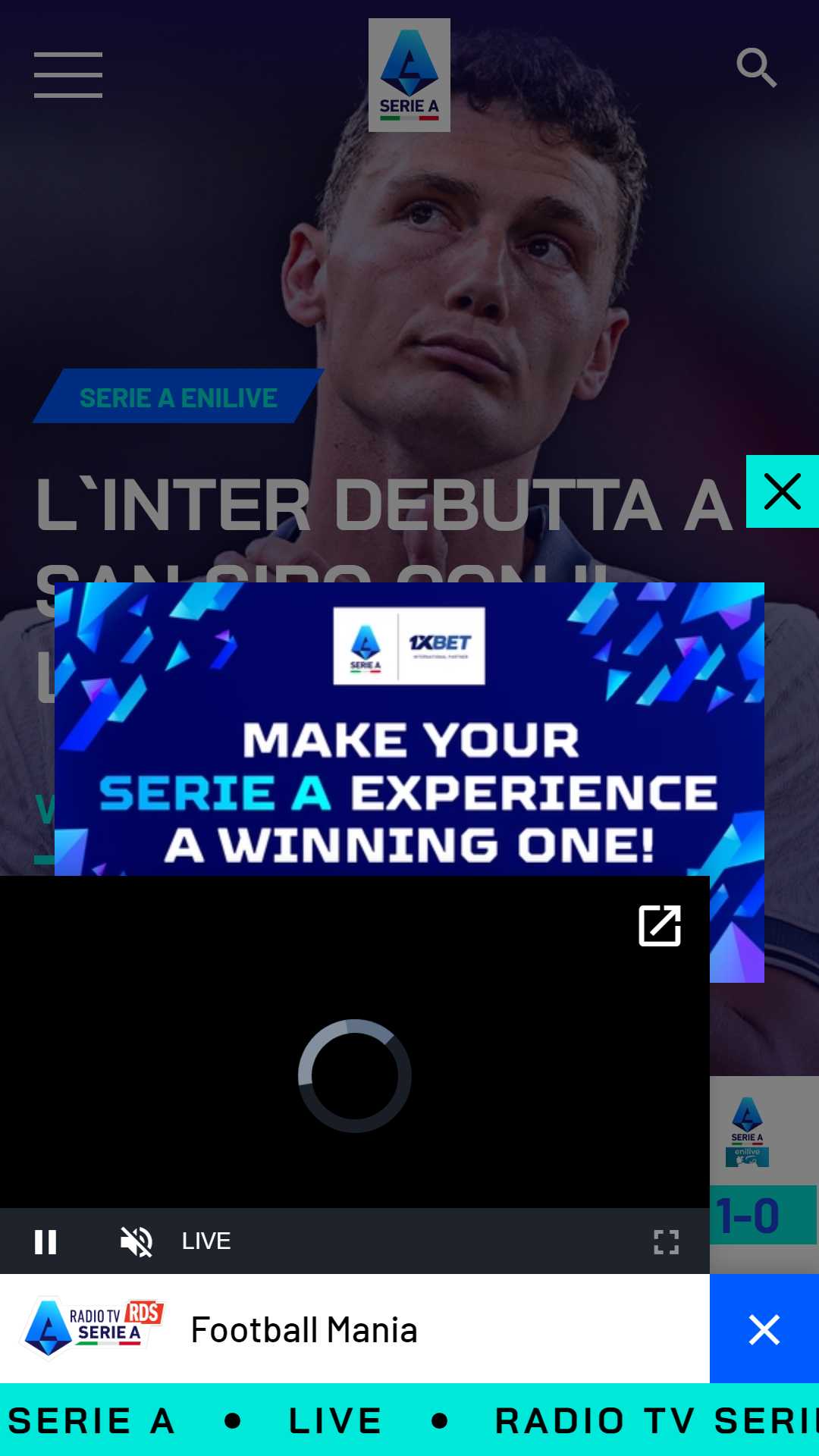Dismiss the Football Mania radio player
The image size is (819, 1456).
(x=764, y=1329)
